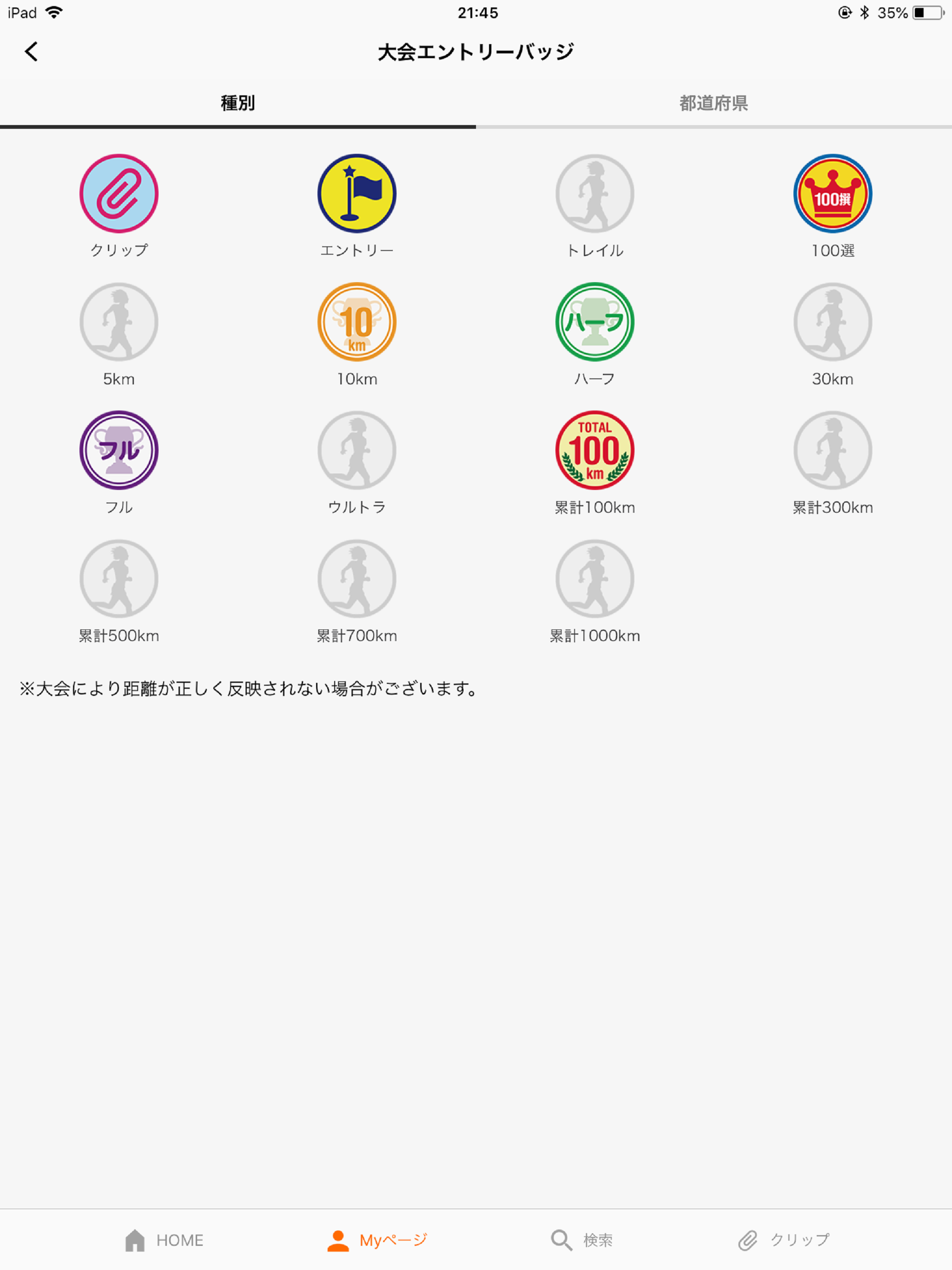
Task: Open the ハーフ green trophy badge
Action: 595,322
